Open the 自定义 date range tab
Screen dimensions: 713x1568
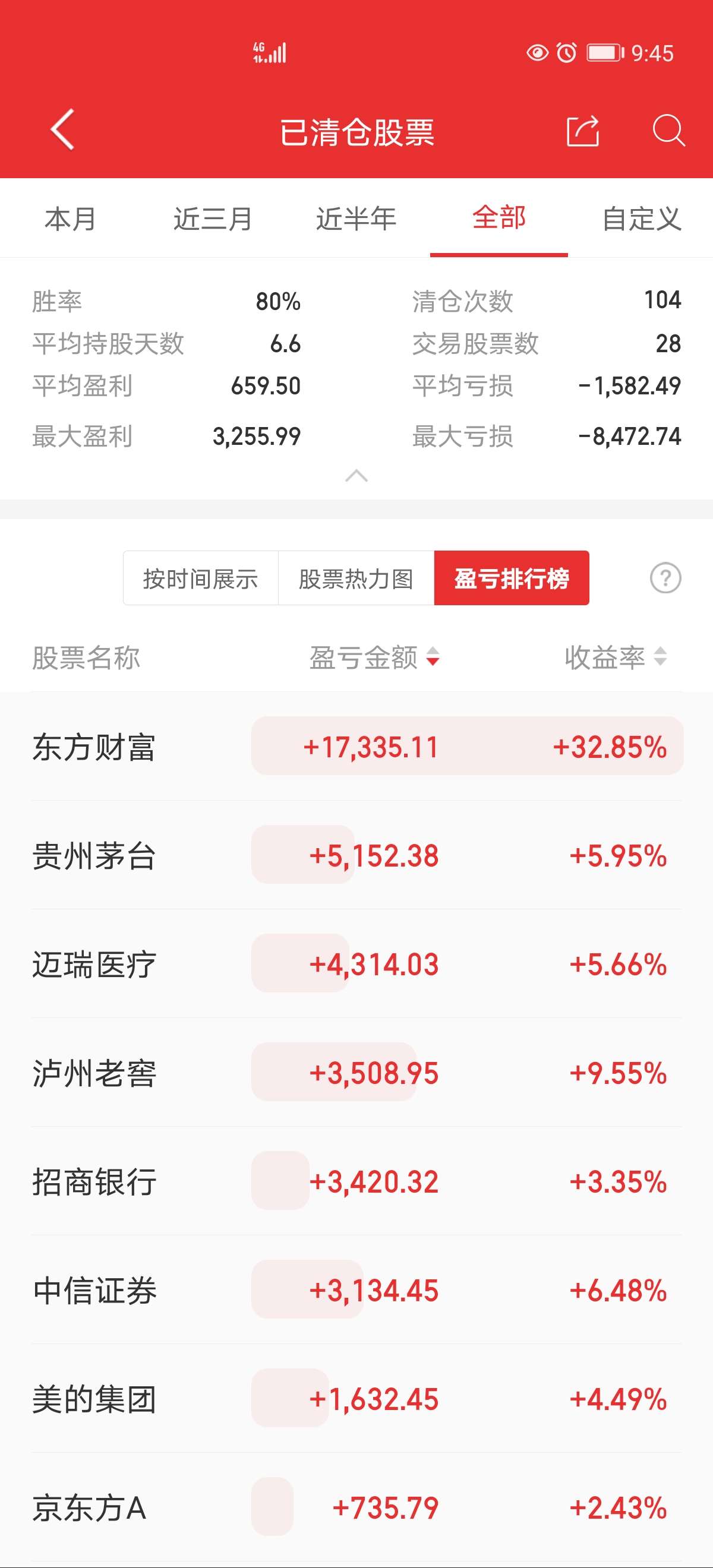point(641,219)
